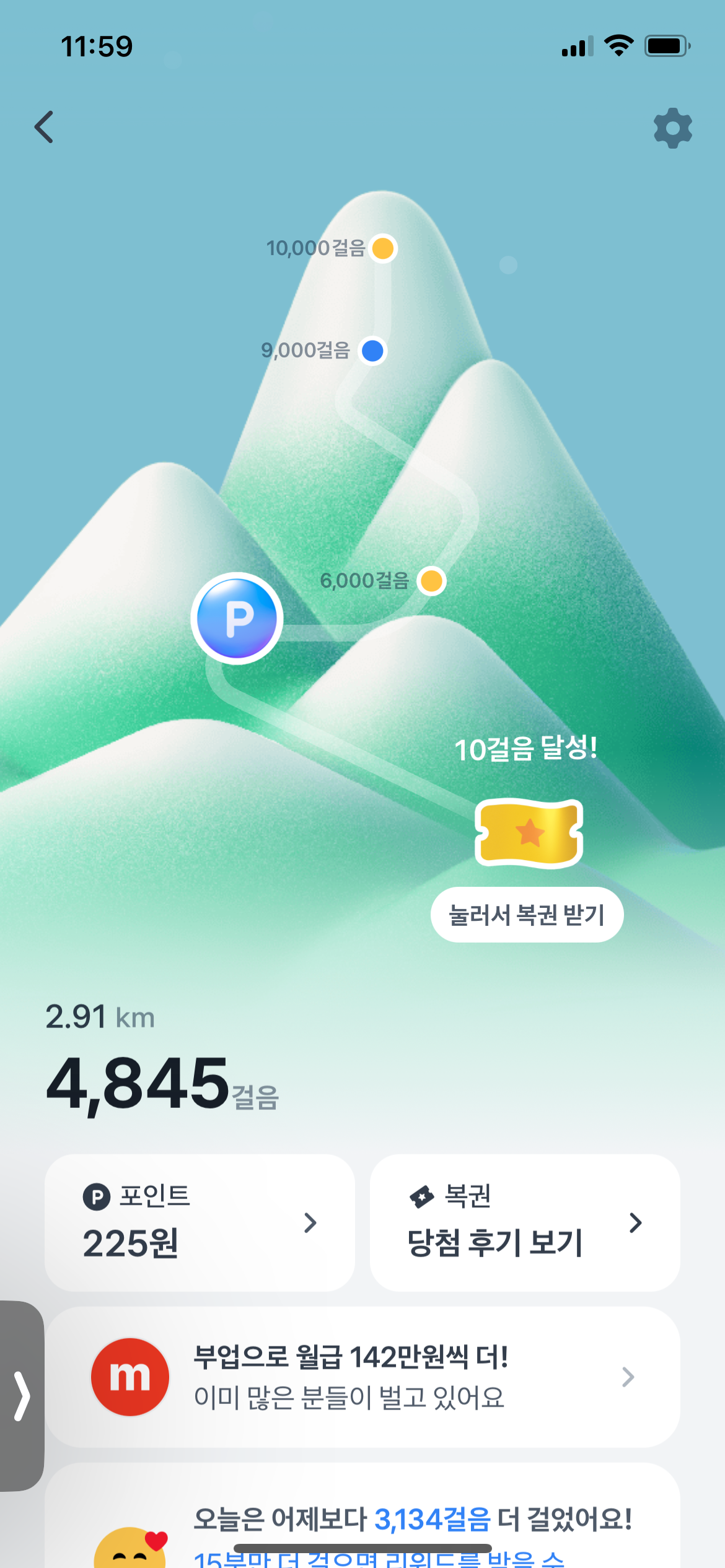The image size is (725, 1568).
Task: Go back to the previous screen
Action: click(44, 128)
